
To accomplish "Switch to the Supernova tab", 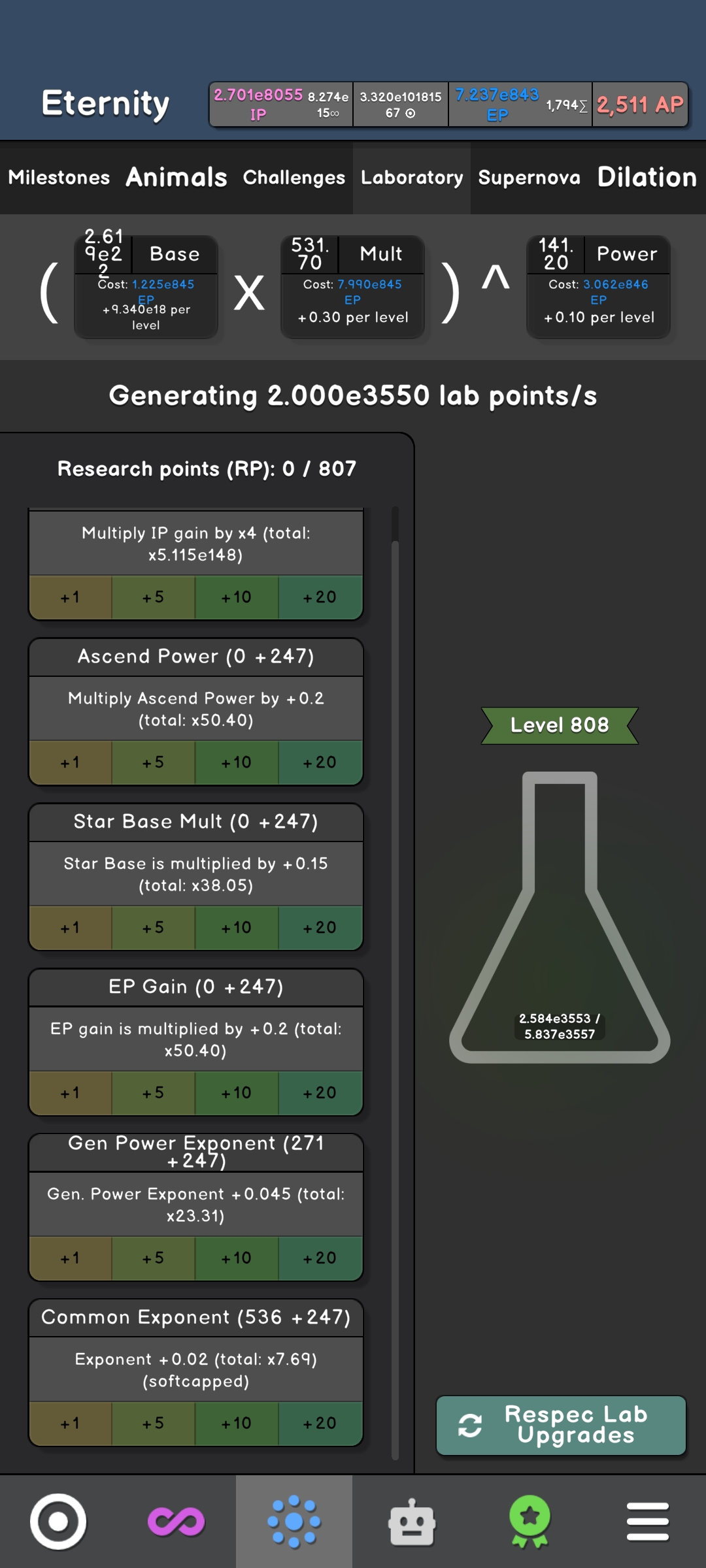I will [529, 178].
